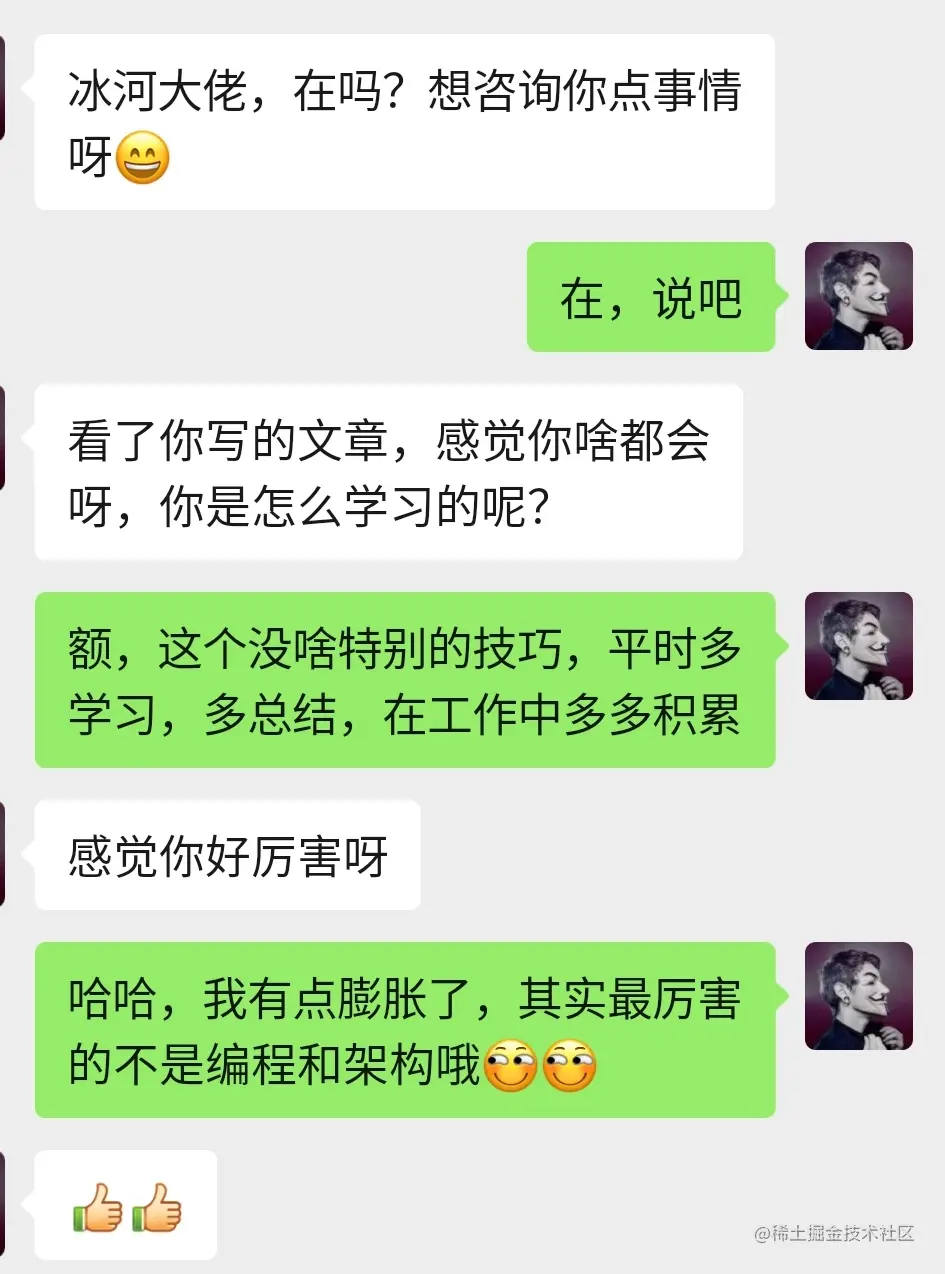View profile from avatar beside "哈哈，我有点膨胀了"
Image resolution: width=945 pixels, height=1274 pixels.
[858, 996]
